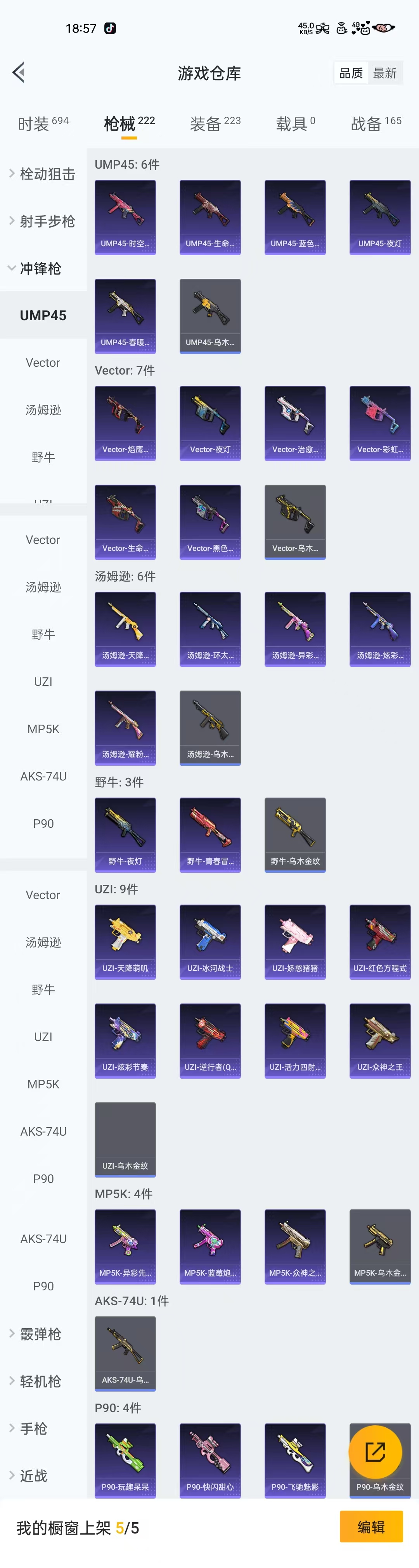Switch to the 时装 tab

[x=43, y=124]
